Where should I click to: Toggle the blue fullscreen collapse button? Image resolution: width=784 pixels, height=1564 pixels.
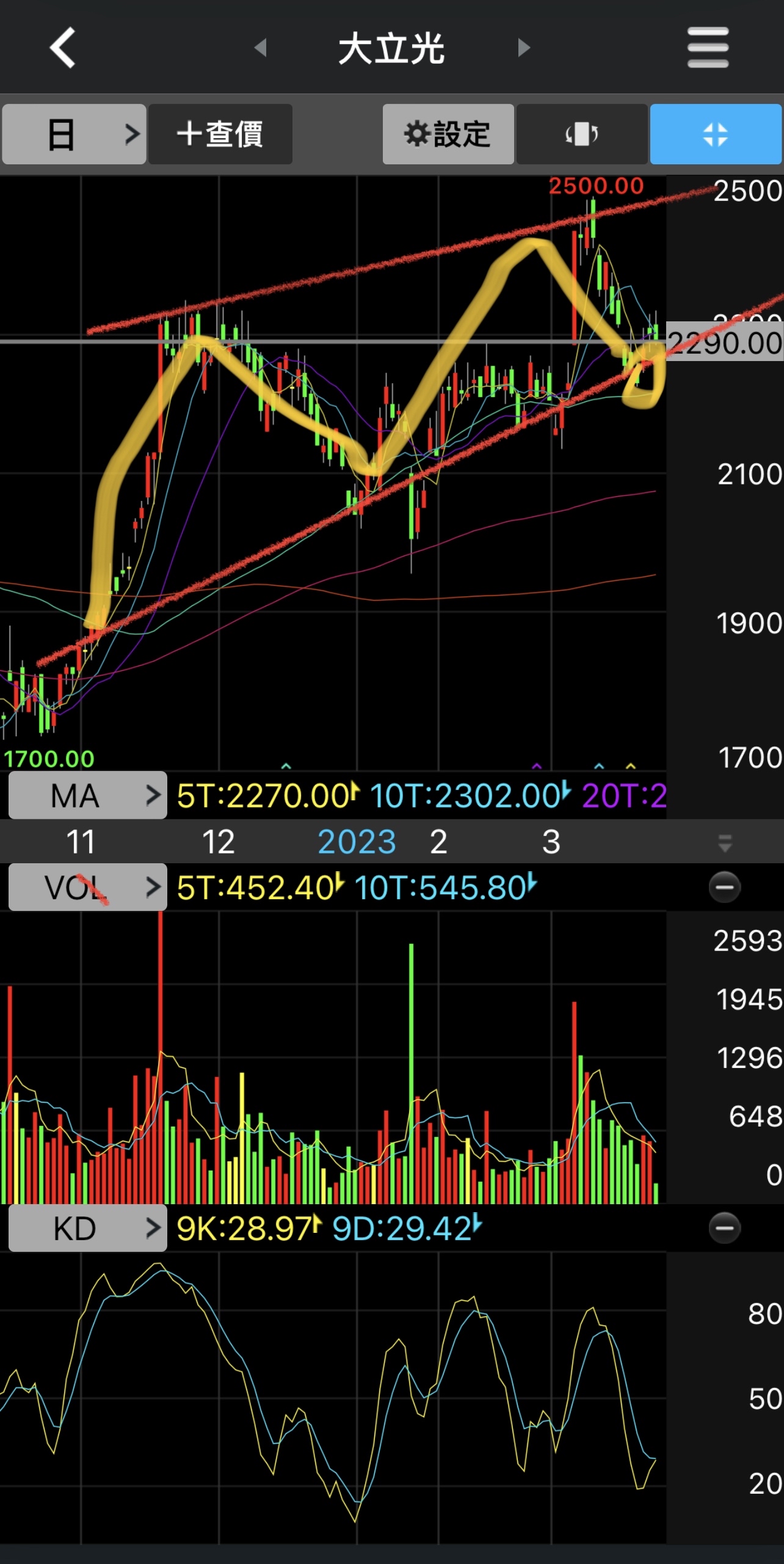(x=716, y=134)
